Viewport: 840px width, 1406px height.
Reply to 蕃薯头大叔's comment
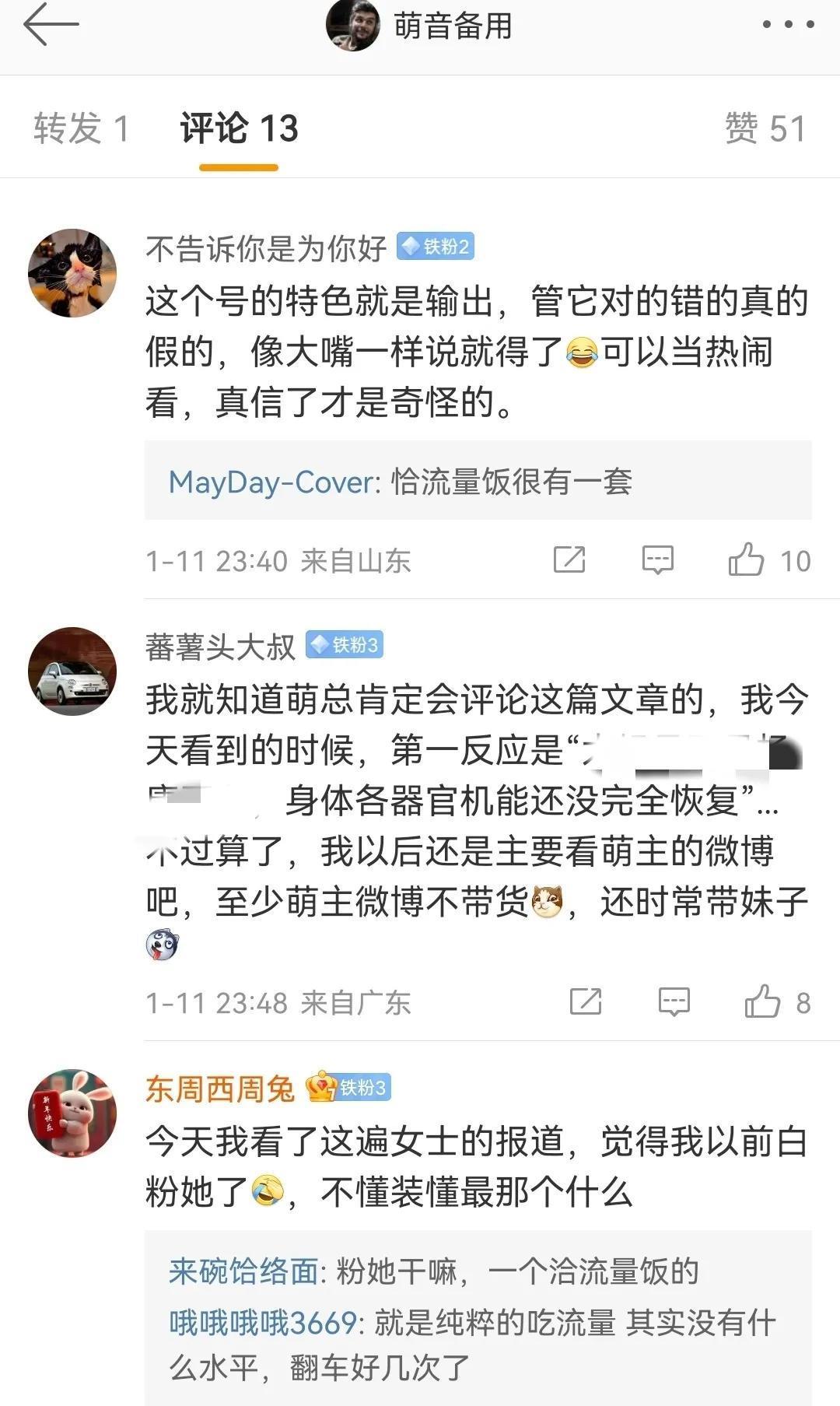(674, 1001)
